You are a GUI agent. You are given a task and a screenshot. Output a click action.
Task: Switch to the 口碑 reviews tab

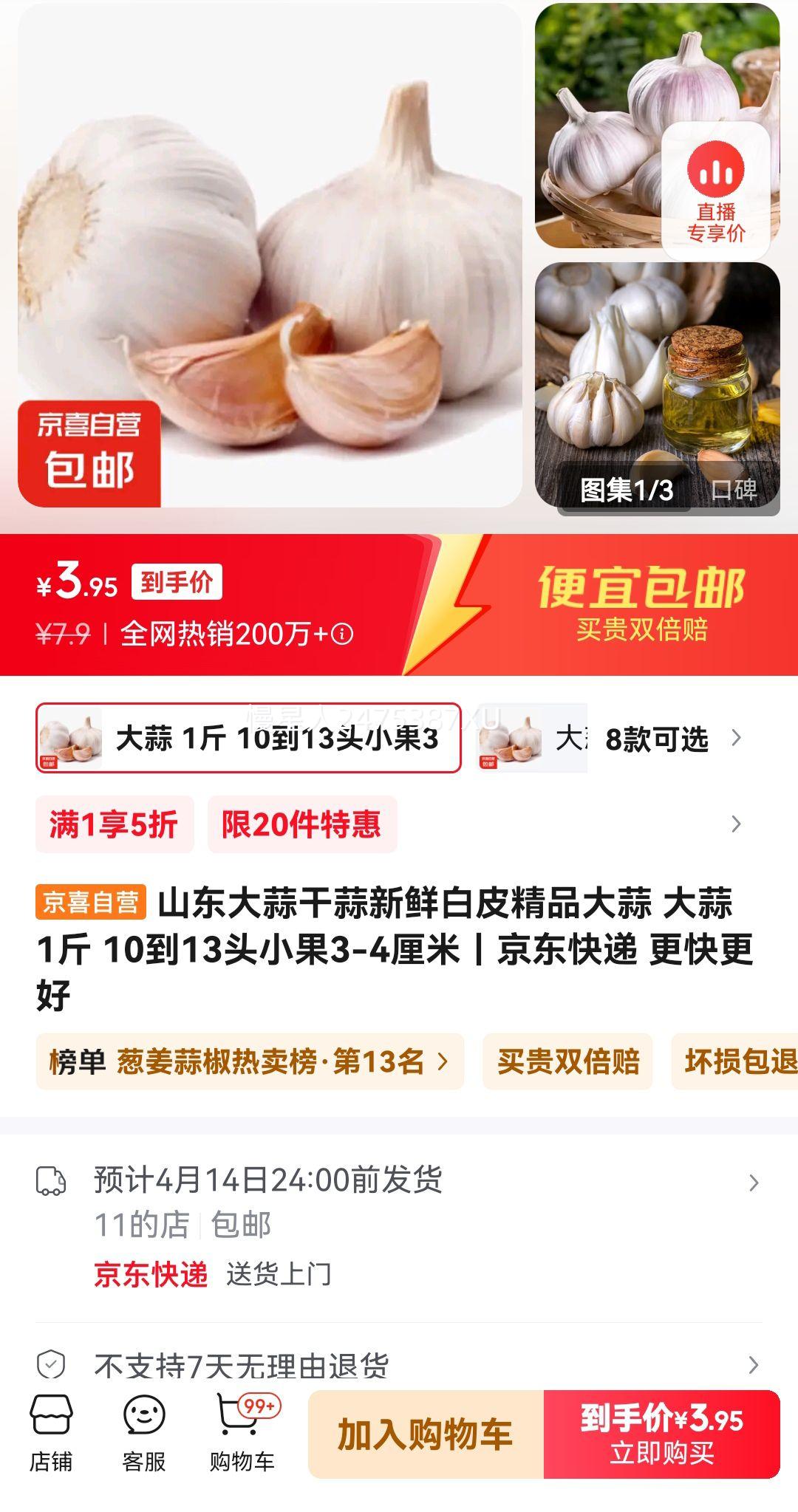tap(734, 490)
